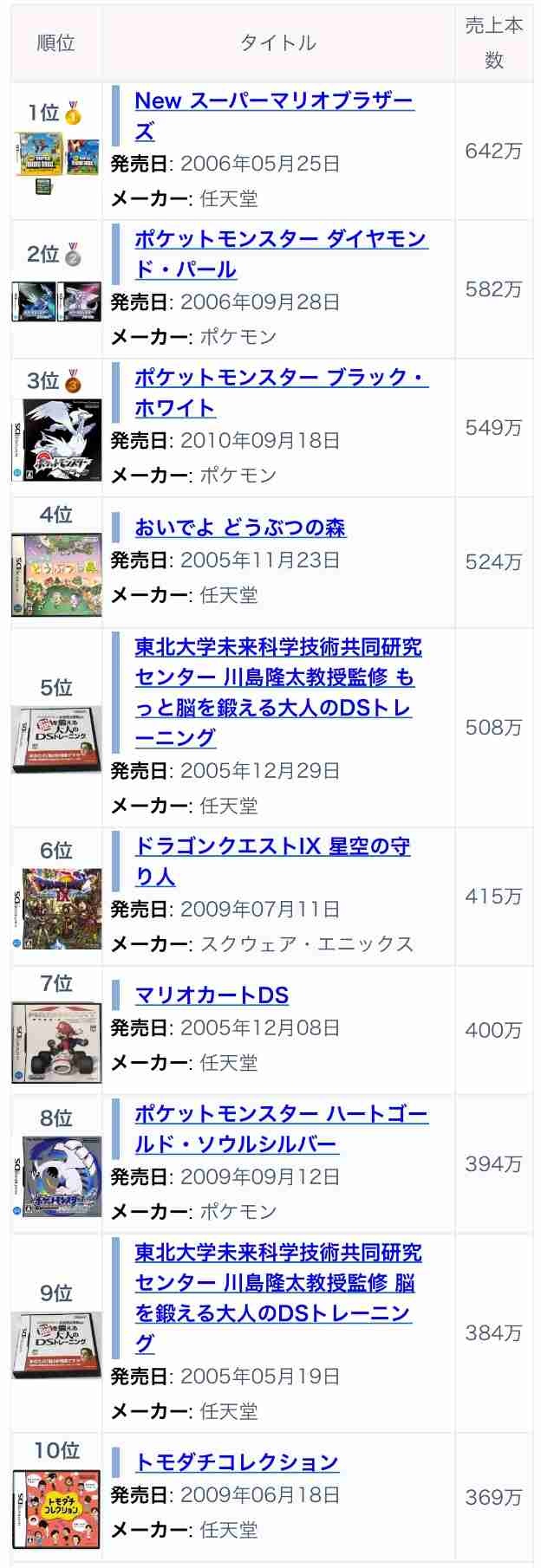Open the ポケットモンスター ブラック・ホワイト link
This screenshot has height=1568, width=541.
point(280,379)
